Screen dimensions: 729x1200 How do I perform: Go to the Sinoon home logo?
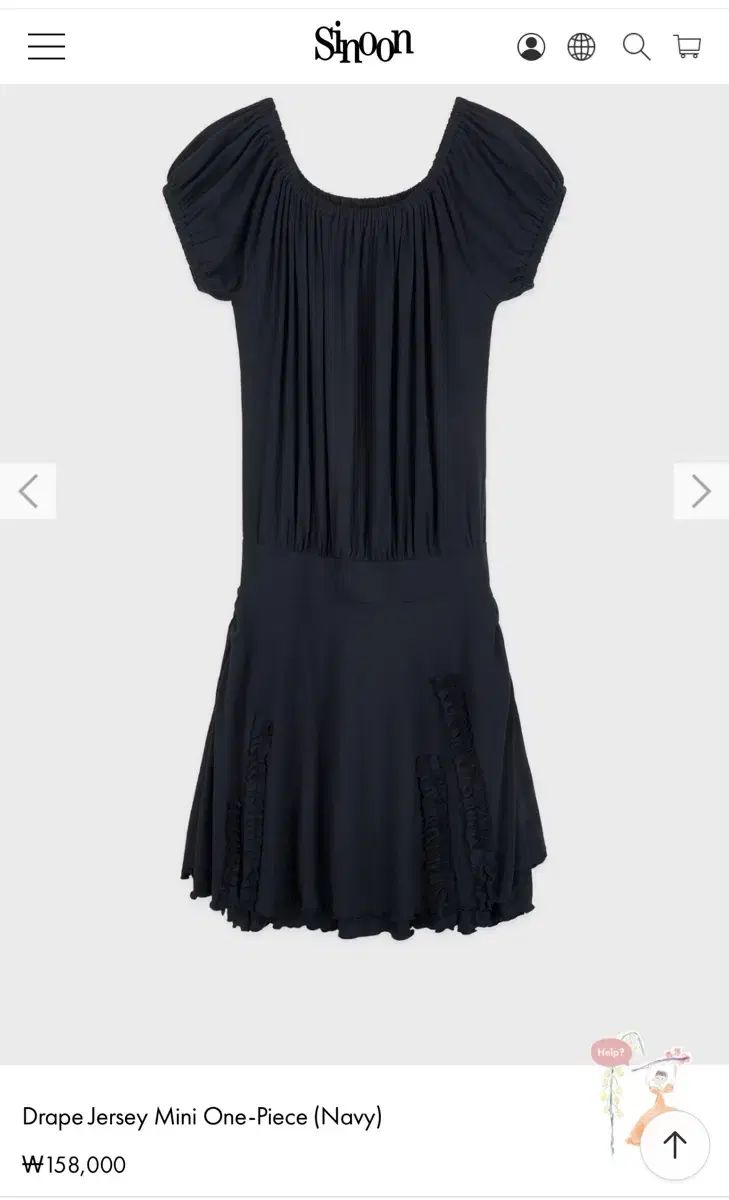click(363, 44)
